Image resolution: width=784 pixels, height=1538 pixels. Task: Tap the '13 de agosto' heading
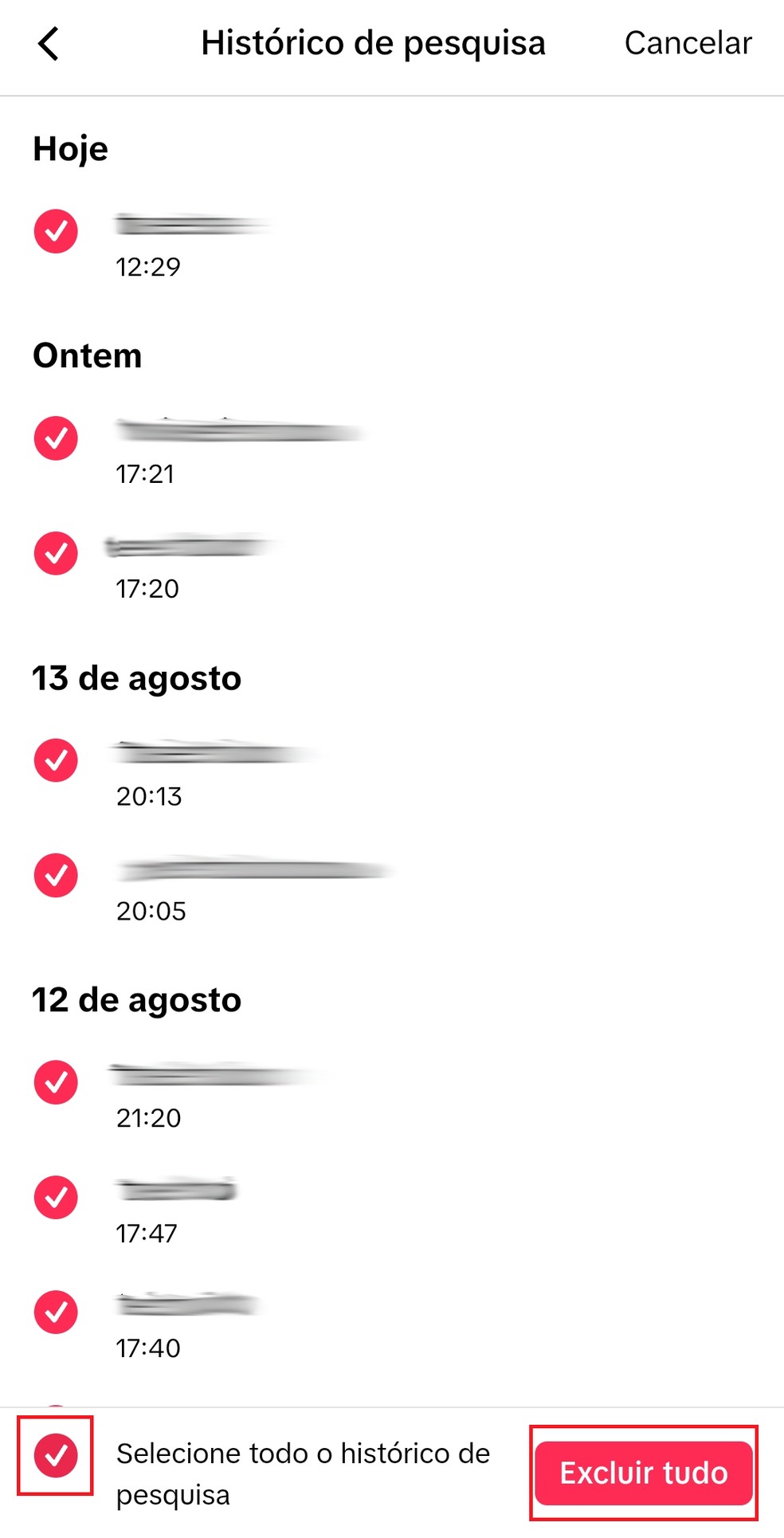coord(136,679)
